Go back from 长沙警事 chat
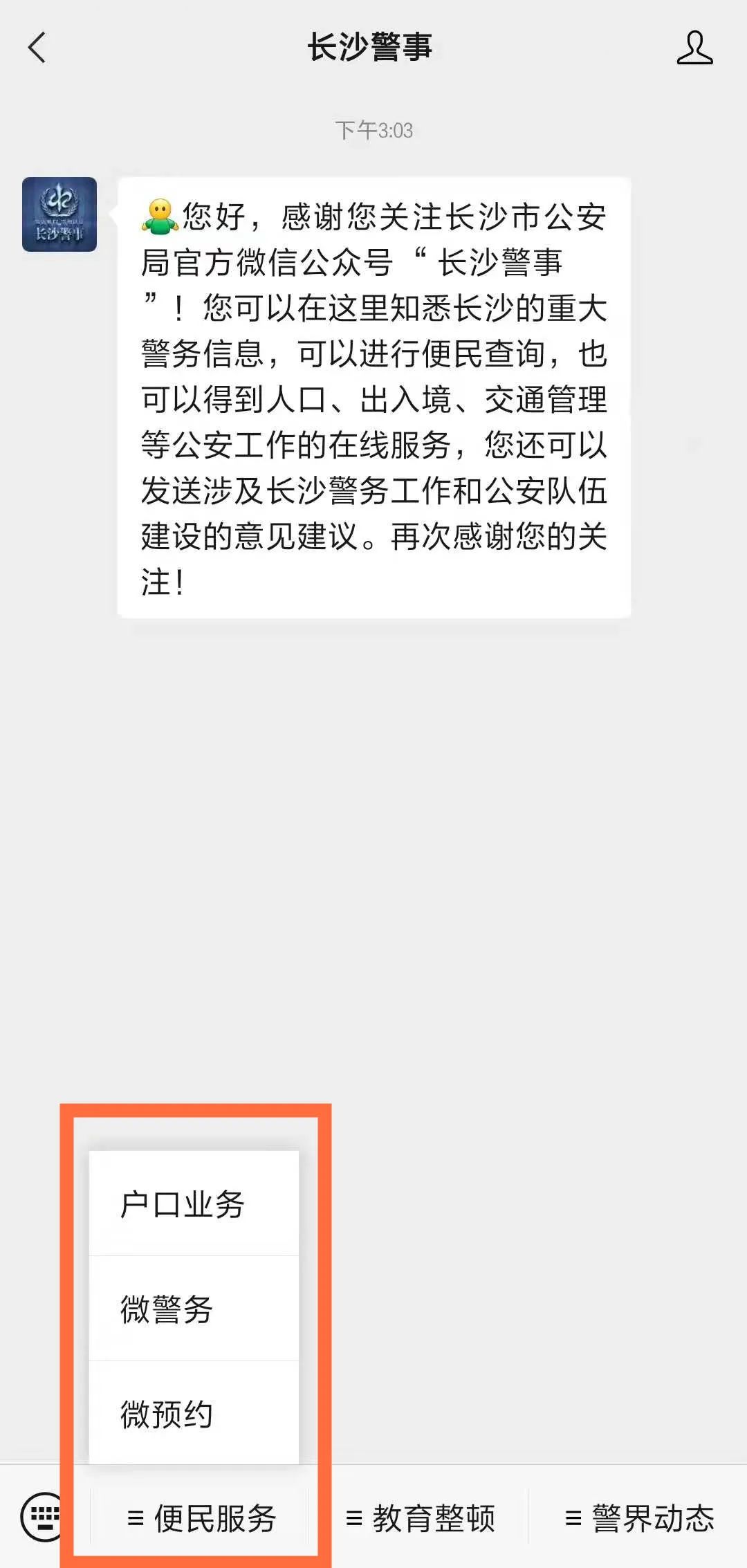The image size is (747, 1568). click(37, 48)
